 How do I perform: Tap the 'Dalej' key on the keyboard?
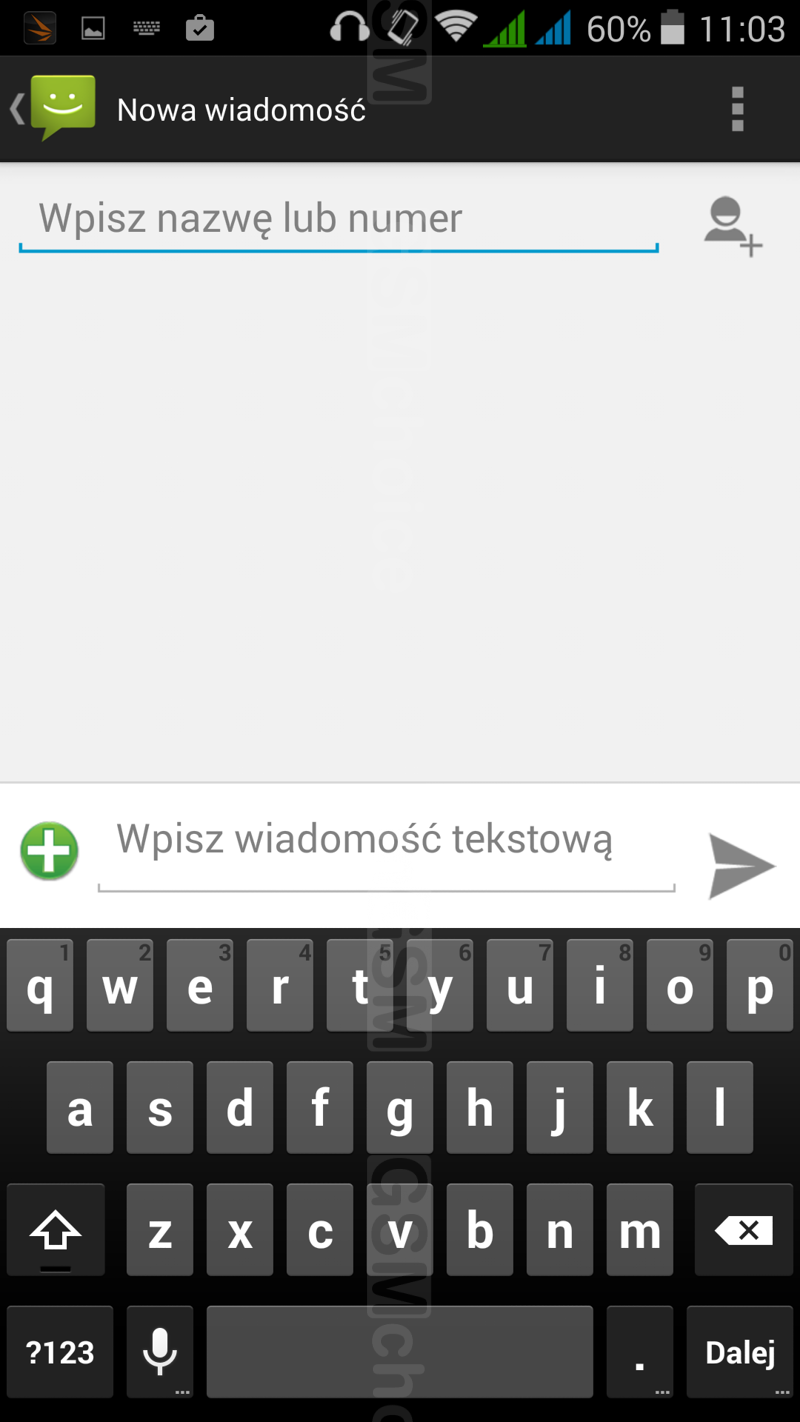click(x=740, y=1352)
